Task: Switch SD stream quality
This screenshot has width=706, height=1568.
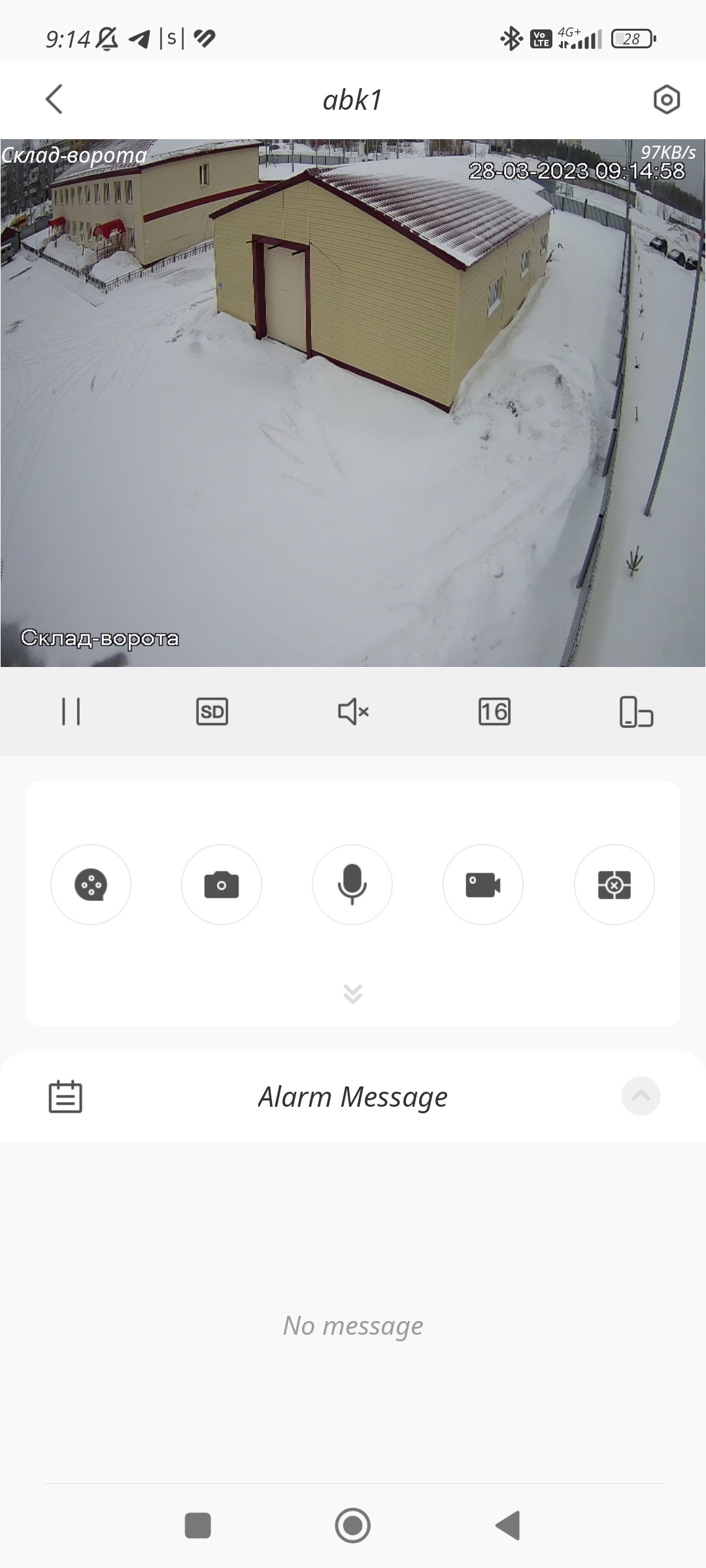Action: 212,711
